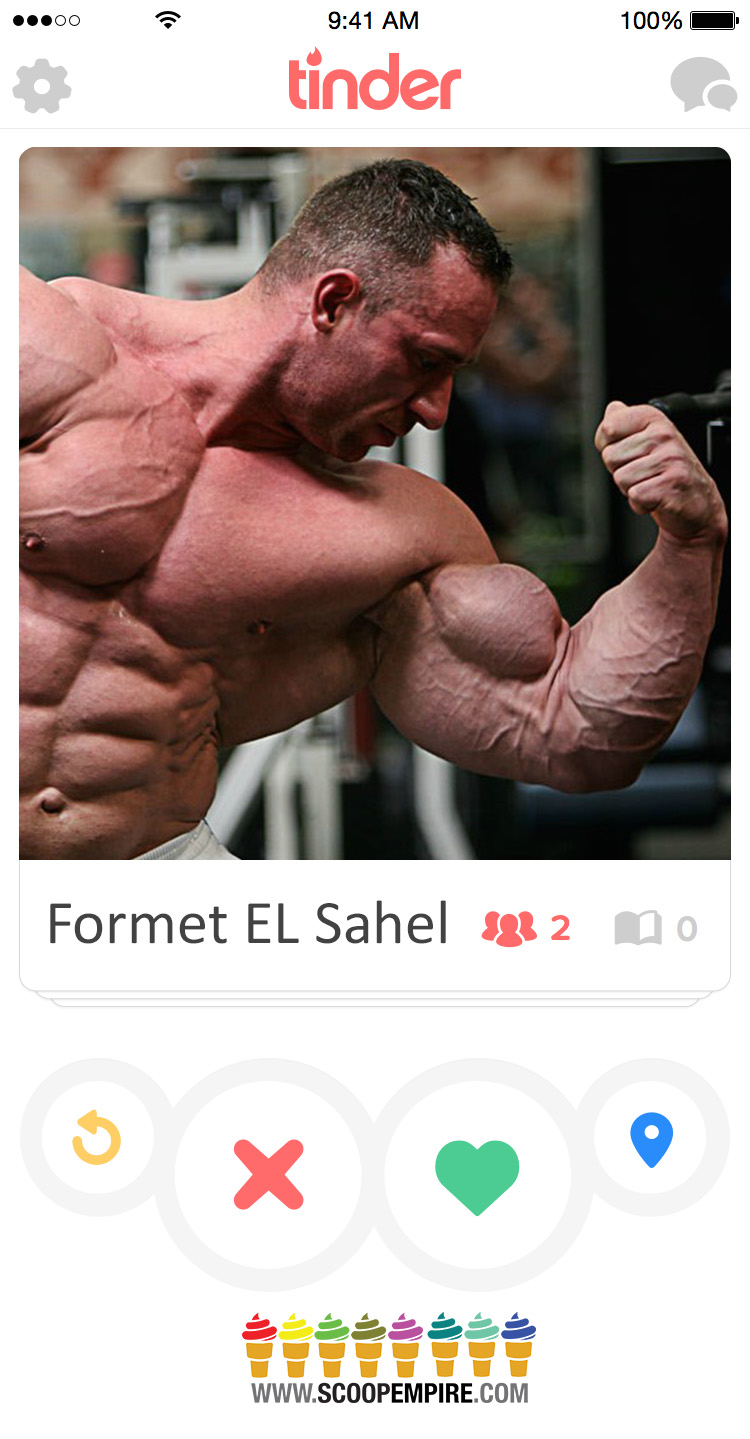Viewport: 750px width, 1439px height.
Task: Open the messages chat bubbles
Action: tap(703, 85)
